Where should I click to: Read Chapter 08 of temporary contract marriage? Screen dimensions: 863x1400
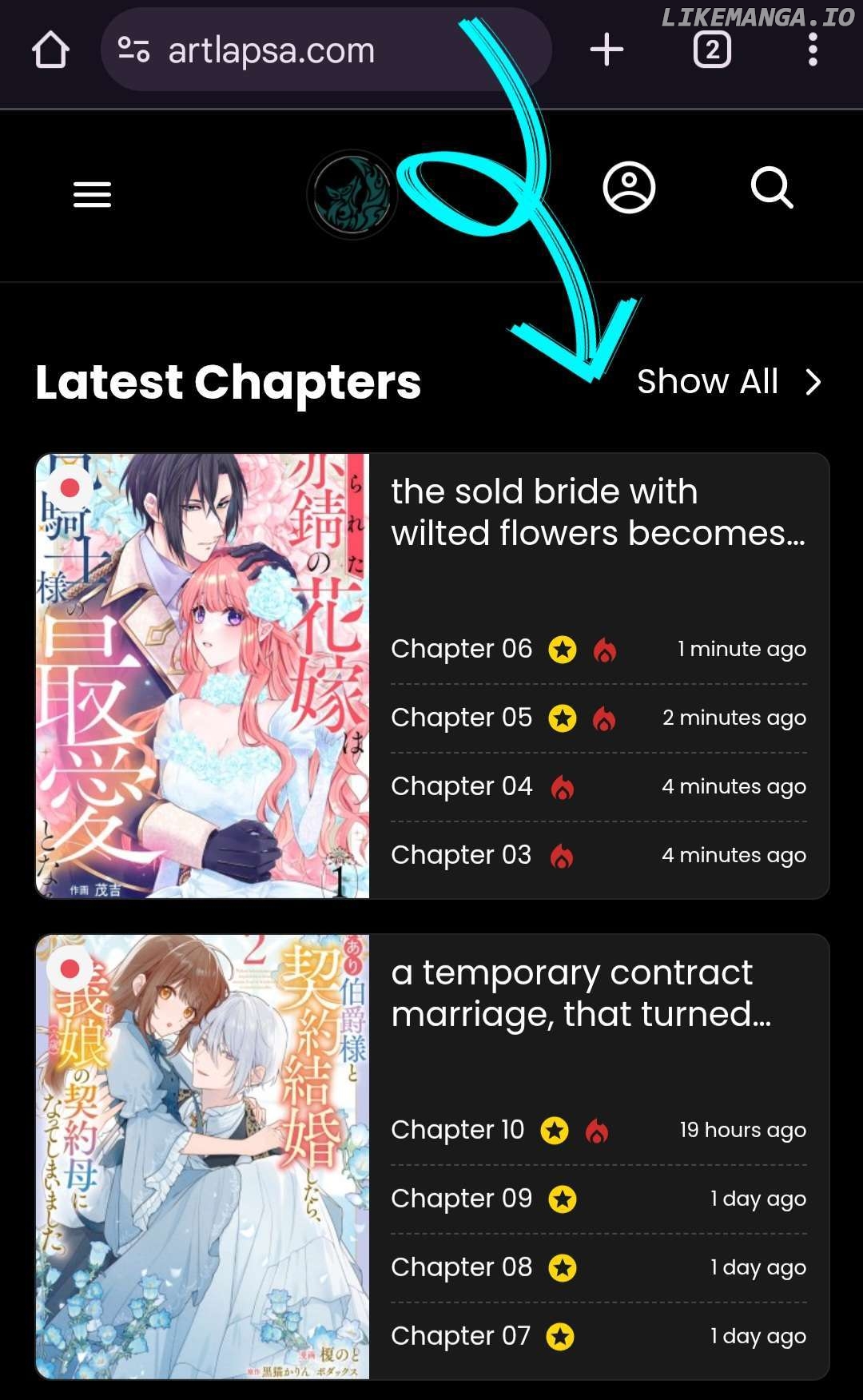[461, 1267]
